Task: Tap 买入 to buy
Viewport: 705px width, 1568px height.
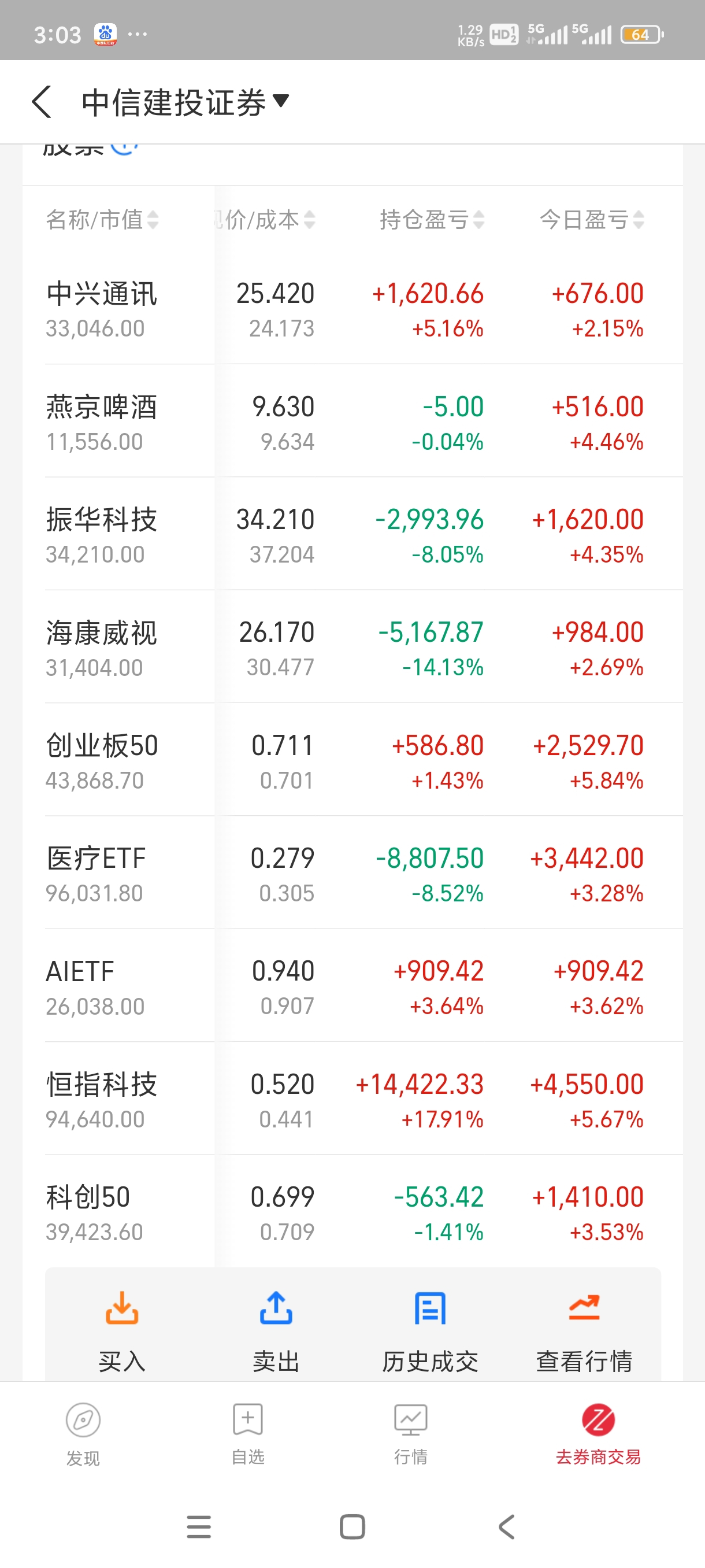Action: click(122, 1330)
